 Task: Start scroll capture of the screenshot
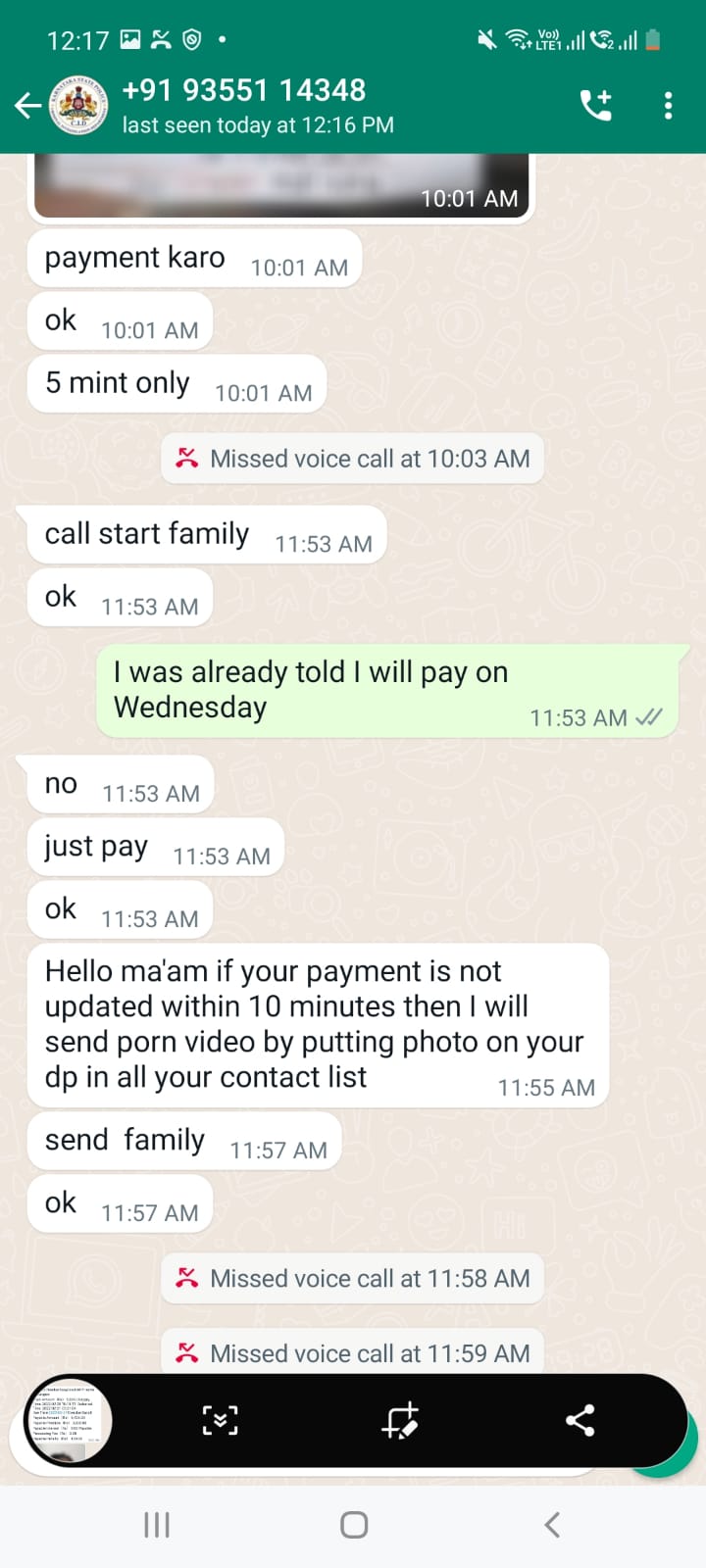click(220, 1420)
